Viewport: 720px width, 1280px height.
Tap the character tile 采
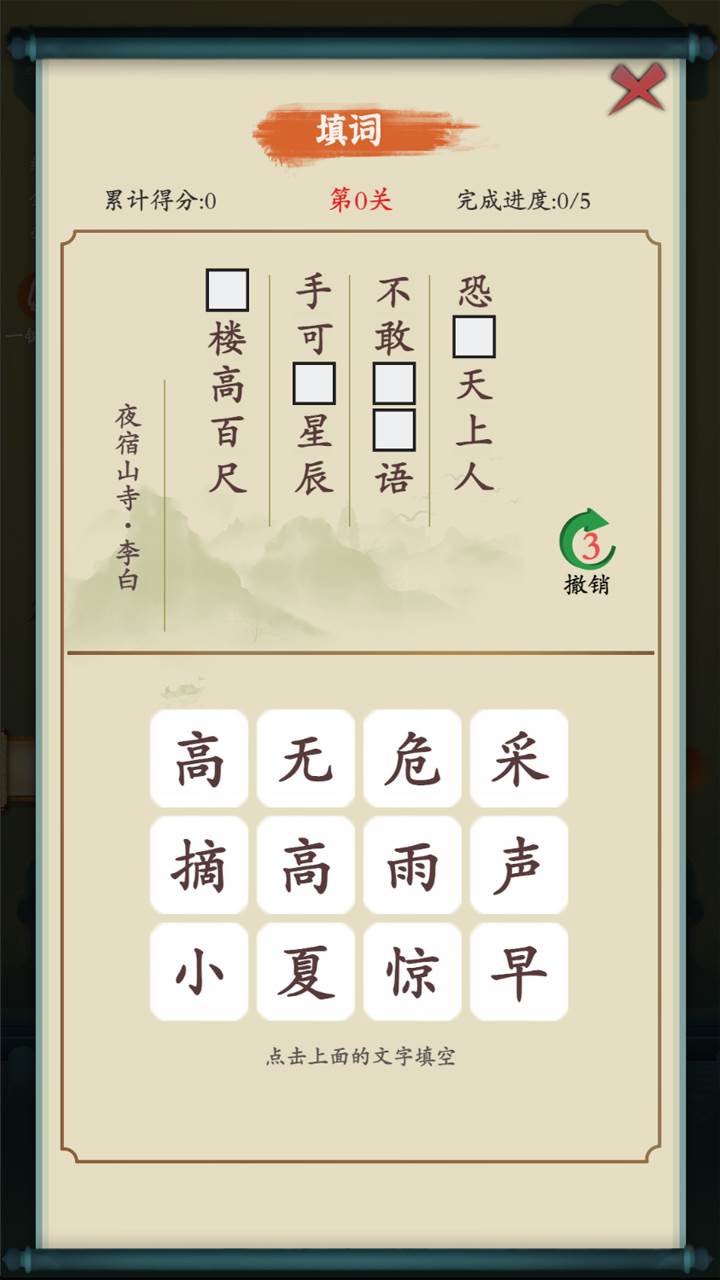[519, 758]
